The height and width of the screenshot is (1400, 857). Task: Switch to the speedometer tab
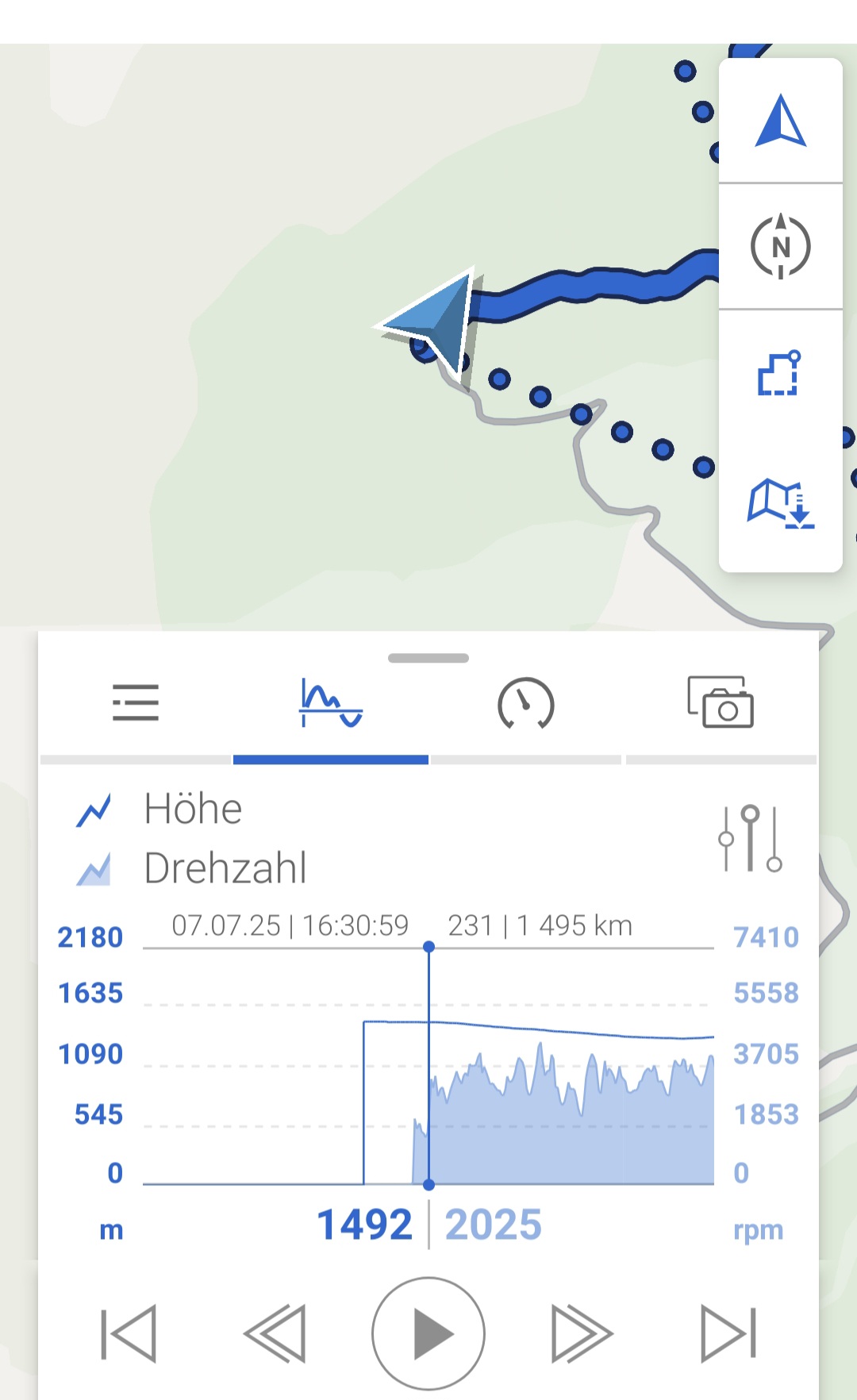click(525, 703)
